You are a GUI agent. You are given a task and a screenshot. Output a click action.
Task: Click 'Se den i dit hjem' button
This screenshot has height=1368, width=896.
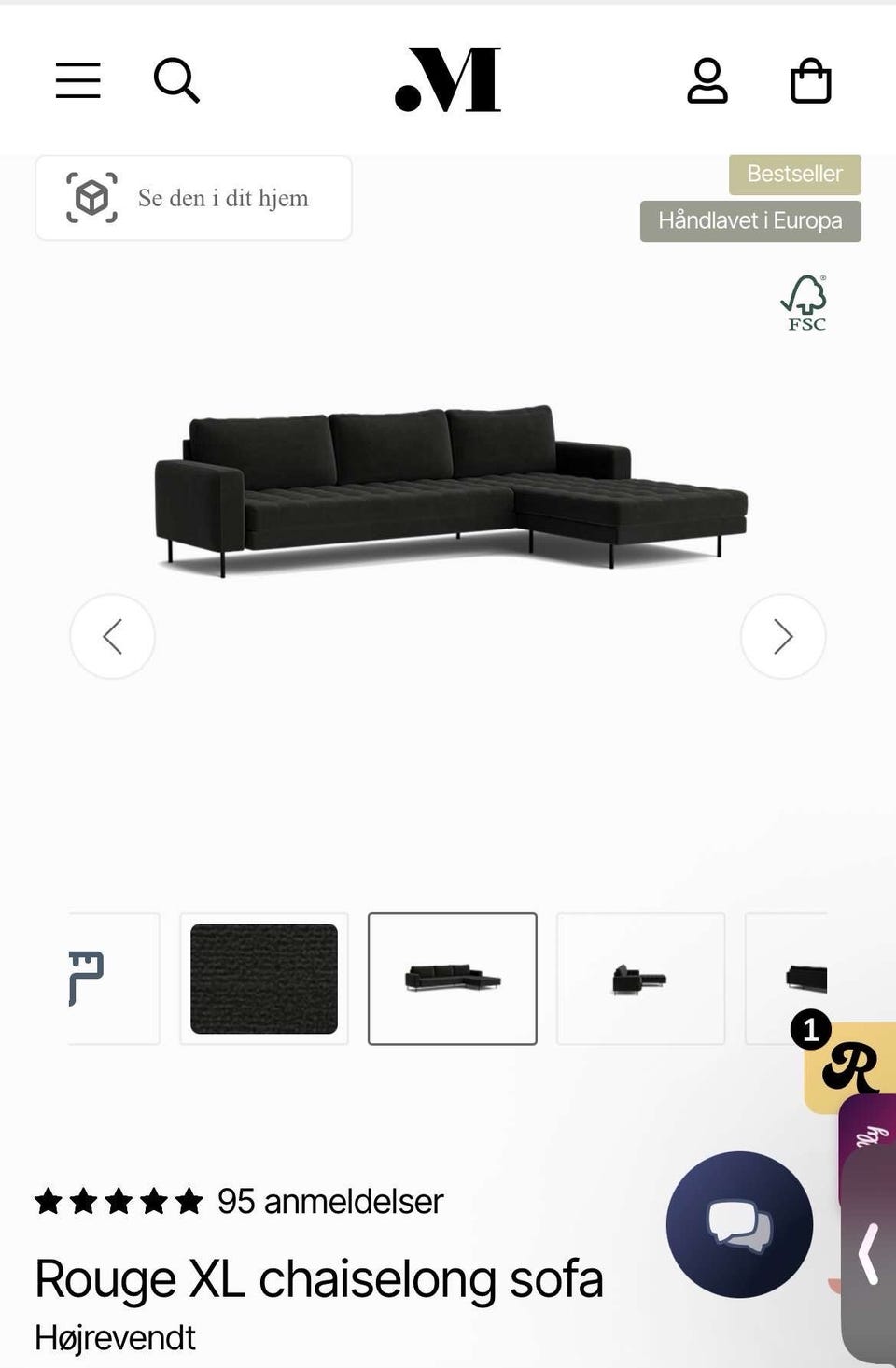click(193, 198)
